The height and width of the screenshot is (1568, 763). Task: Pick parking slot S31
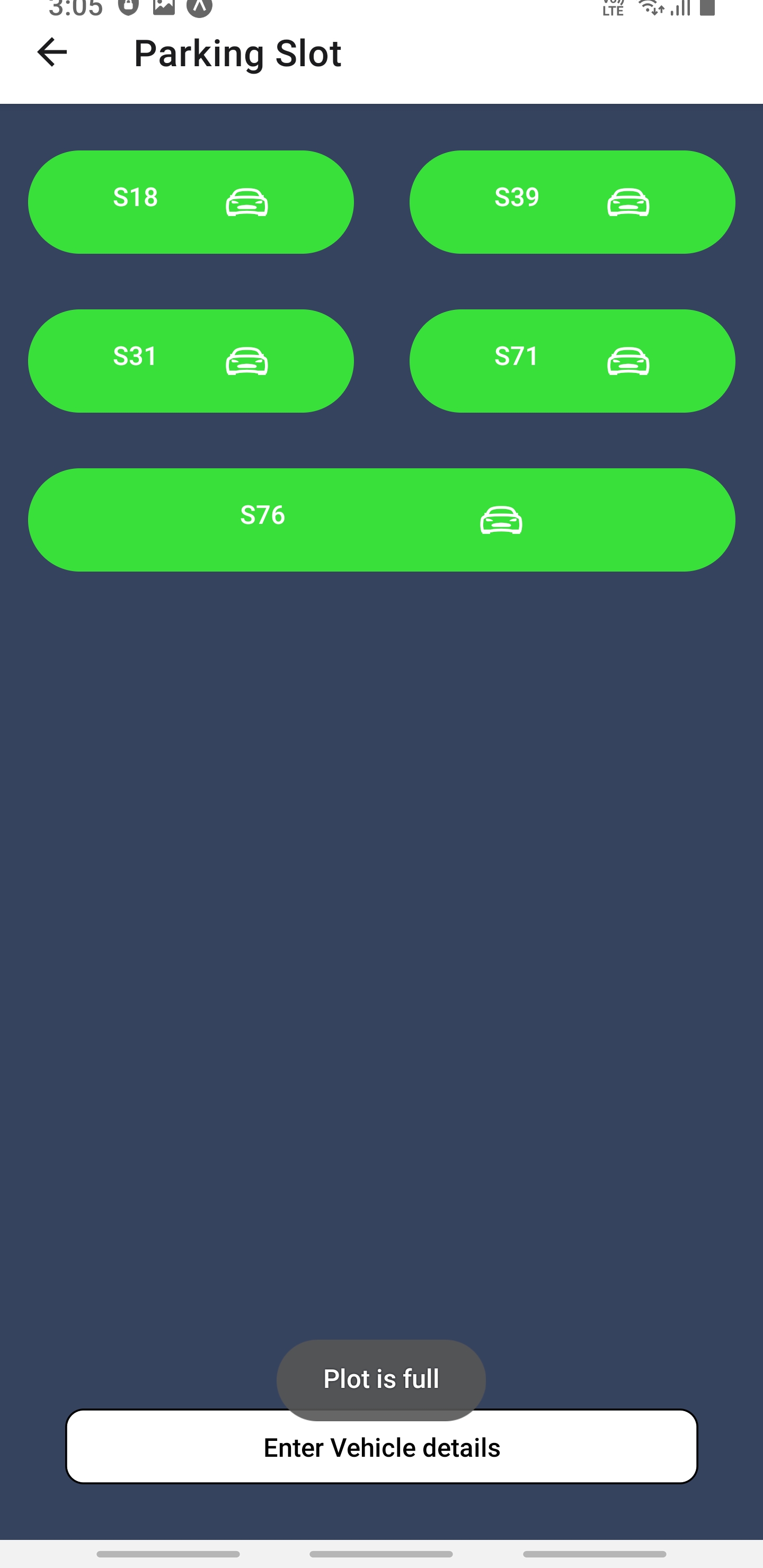(191, 361)
